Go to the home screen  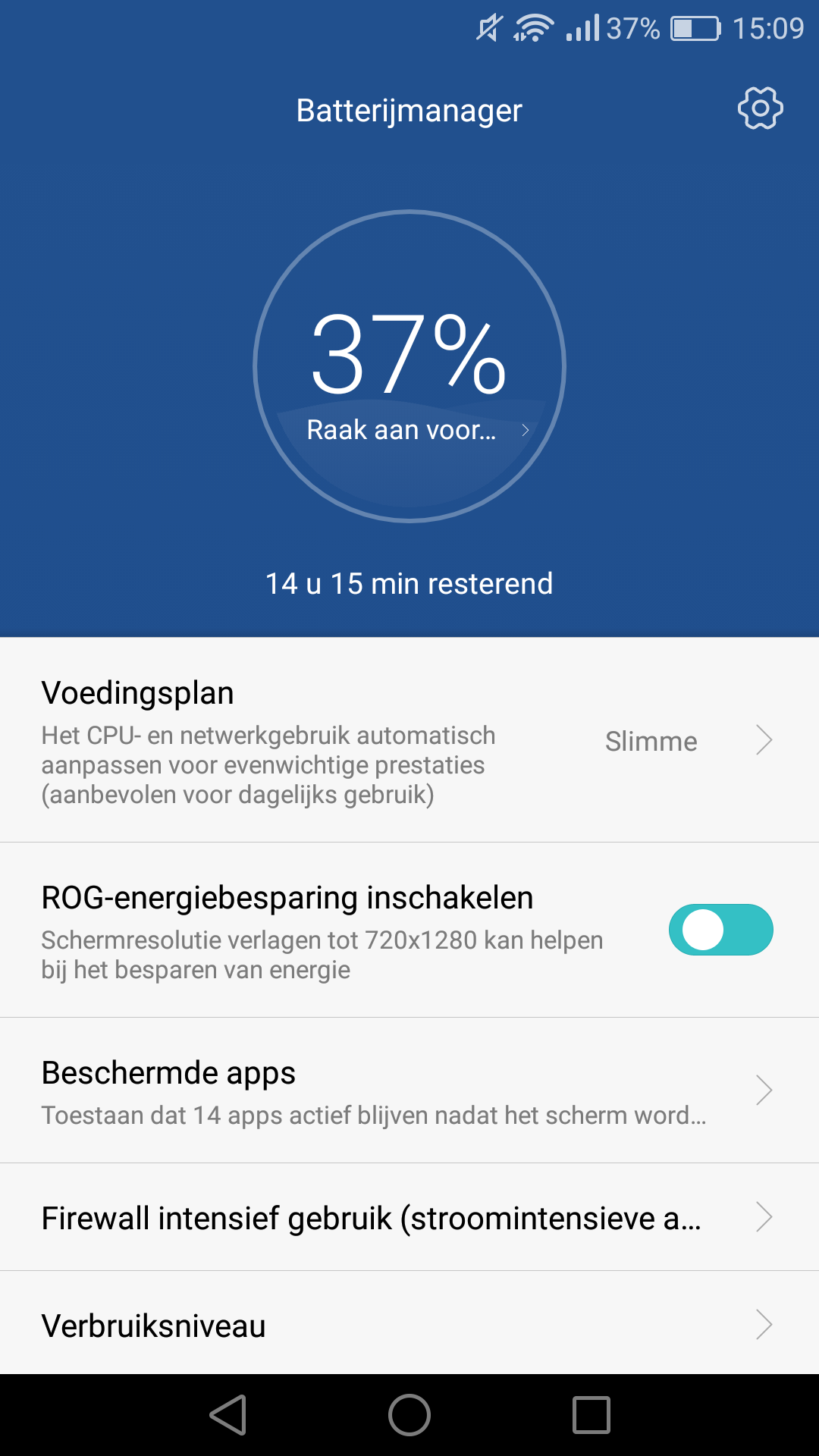click(x=409, y=1415)
